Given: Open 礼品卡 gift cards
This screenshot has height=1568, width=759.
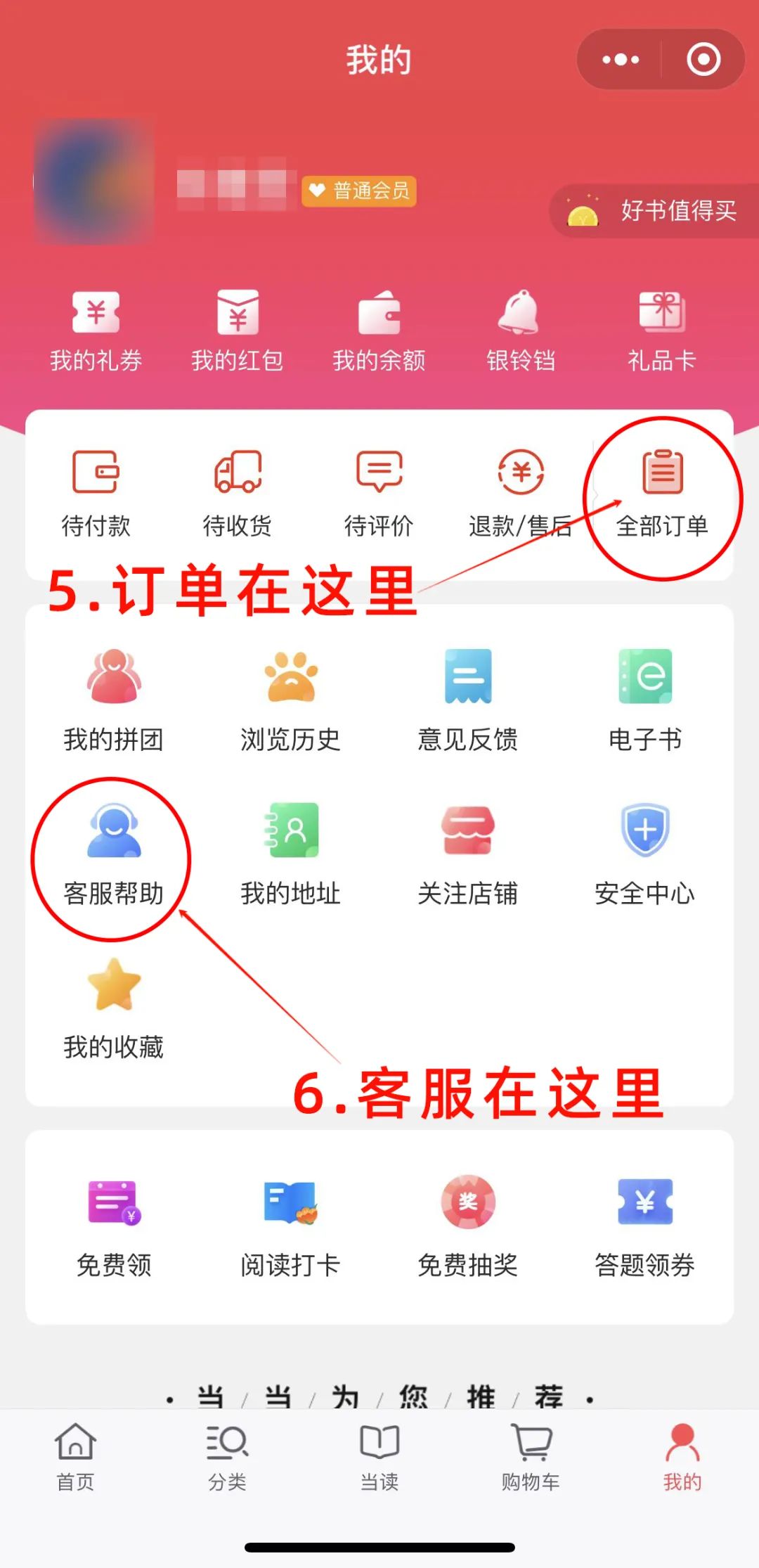Looking at the screenshot, I should point(662,330).
